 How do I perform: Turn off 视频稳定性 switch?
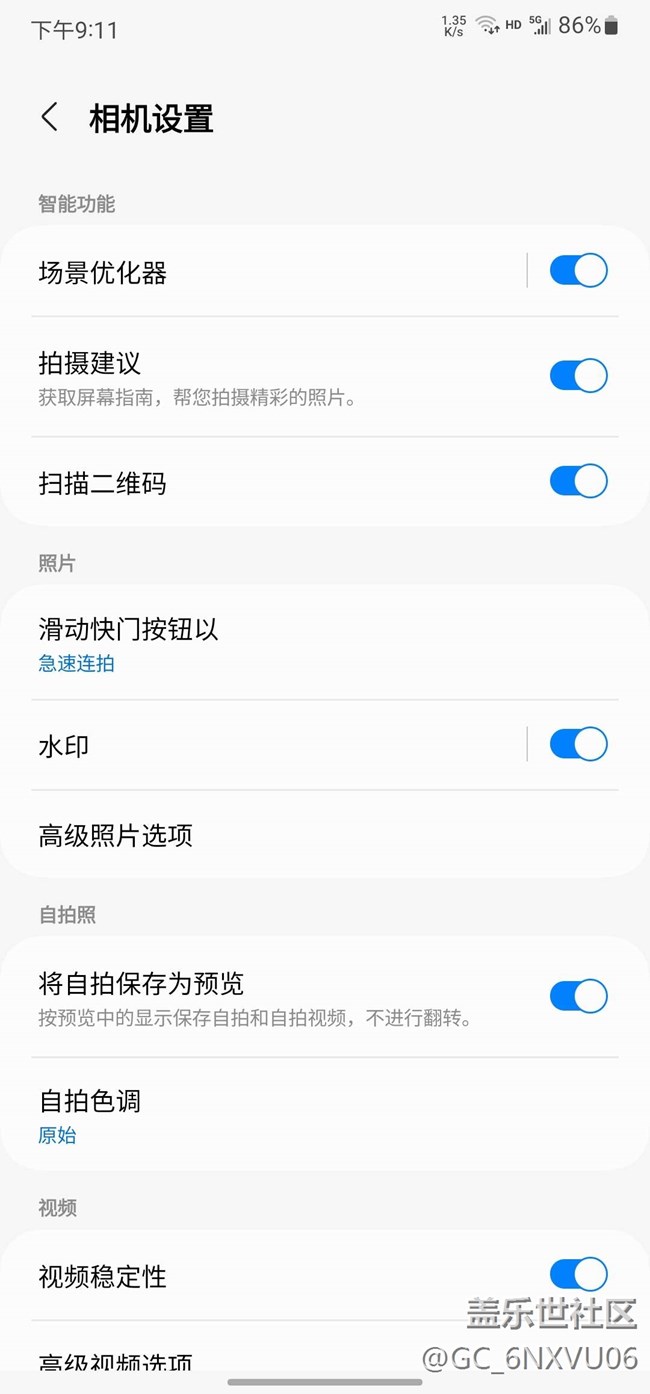pyautogui.click(x=579, y=1275)
